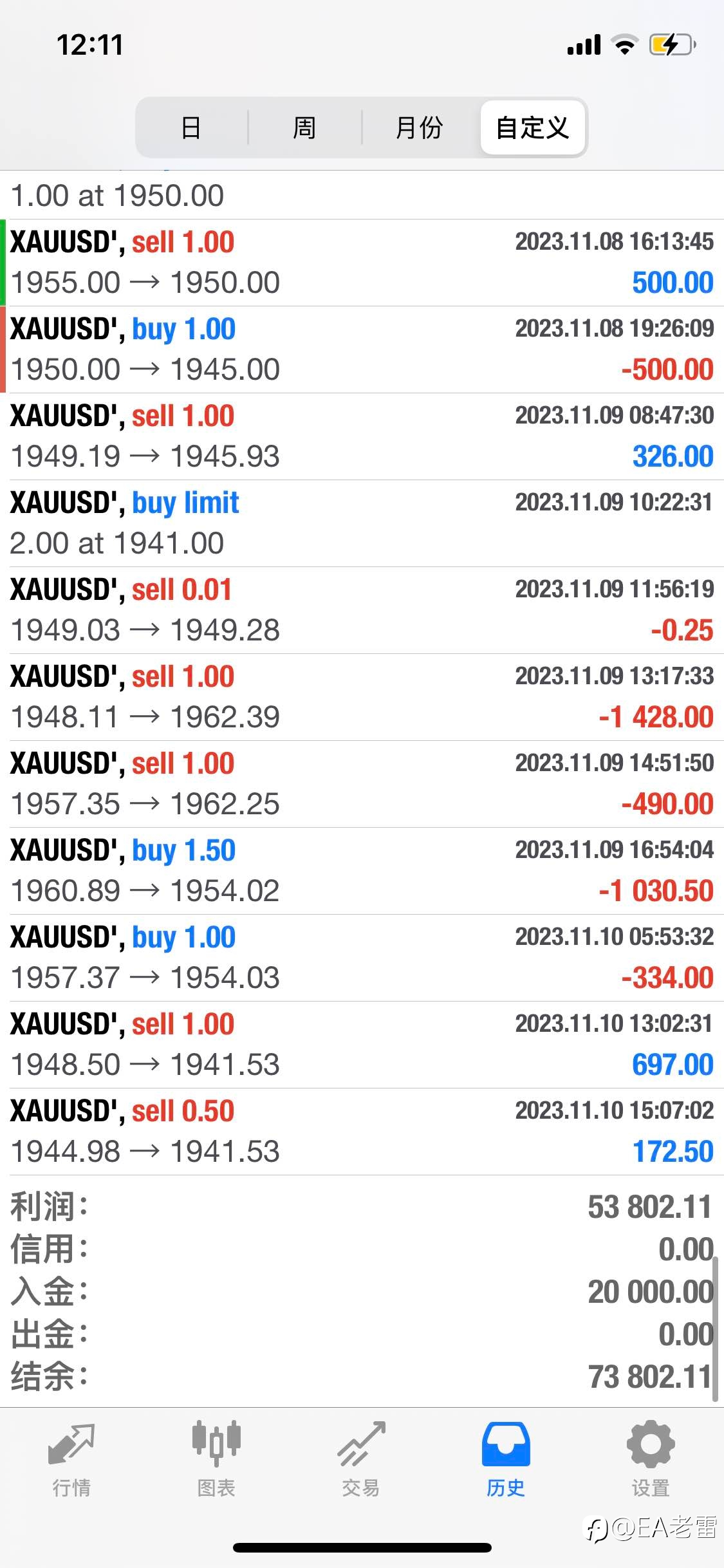Open the sell trade with 326.00 profit
Viewport: 724px width, 1568px height.
pyautogui.click(x=362, y=436)
